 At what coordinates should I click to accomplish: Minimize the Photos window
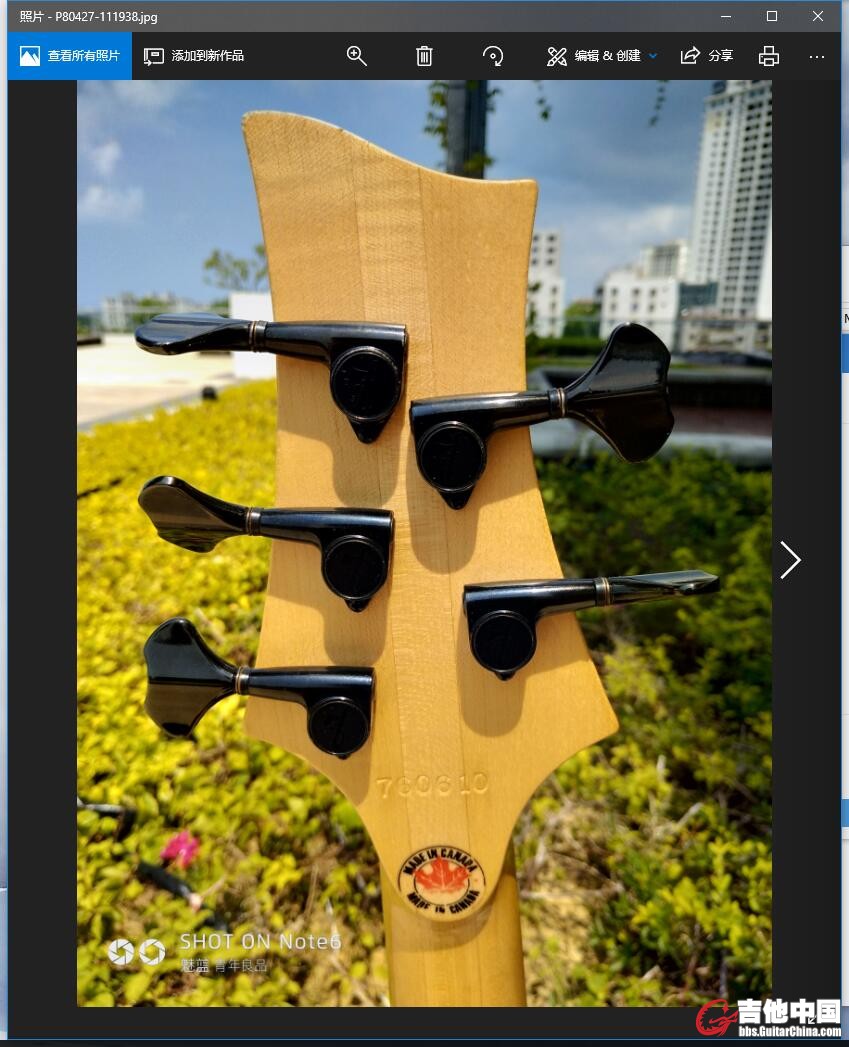(726, 16)
